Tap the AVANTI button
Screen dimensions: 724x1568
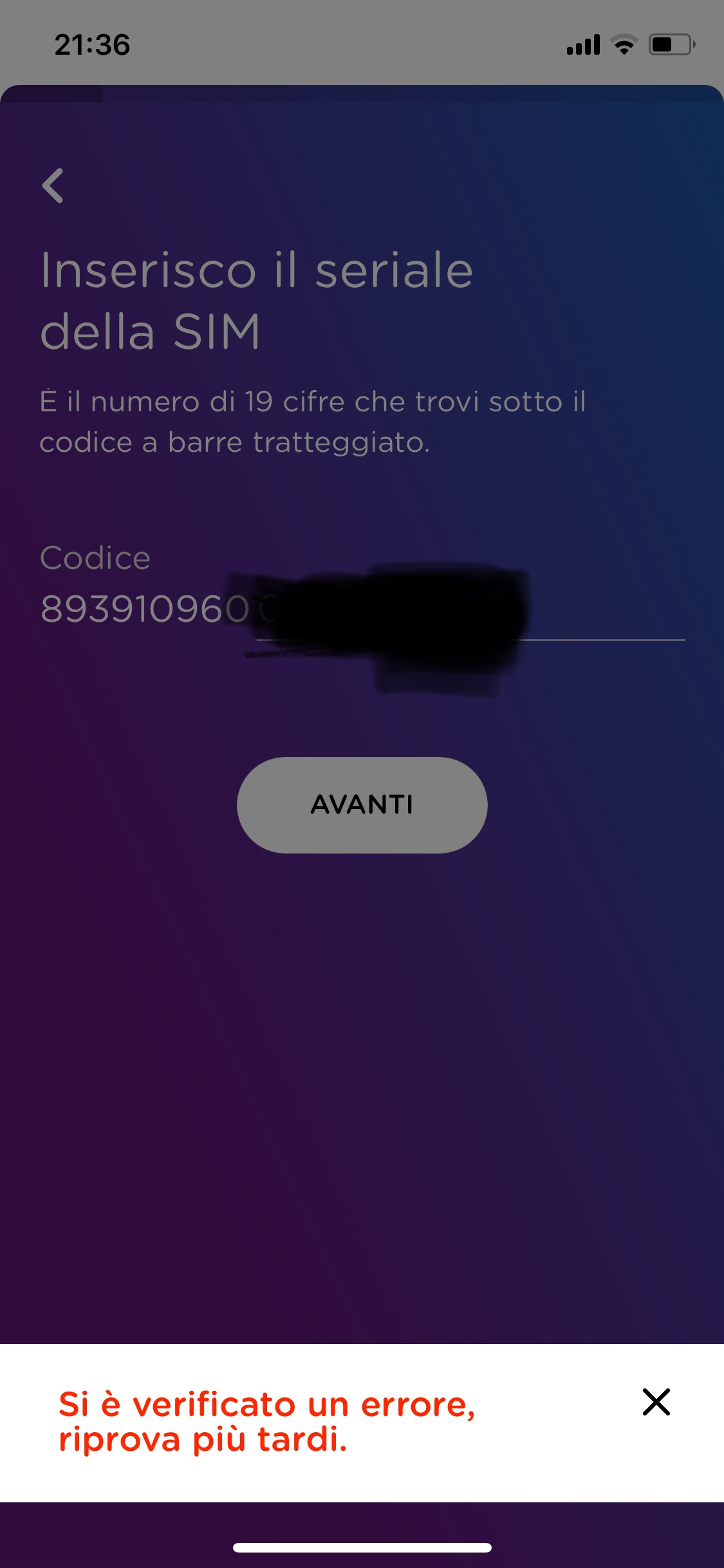coord(362,805)
